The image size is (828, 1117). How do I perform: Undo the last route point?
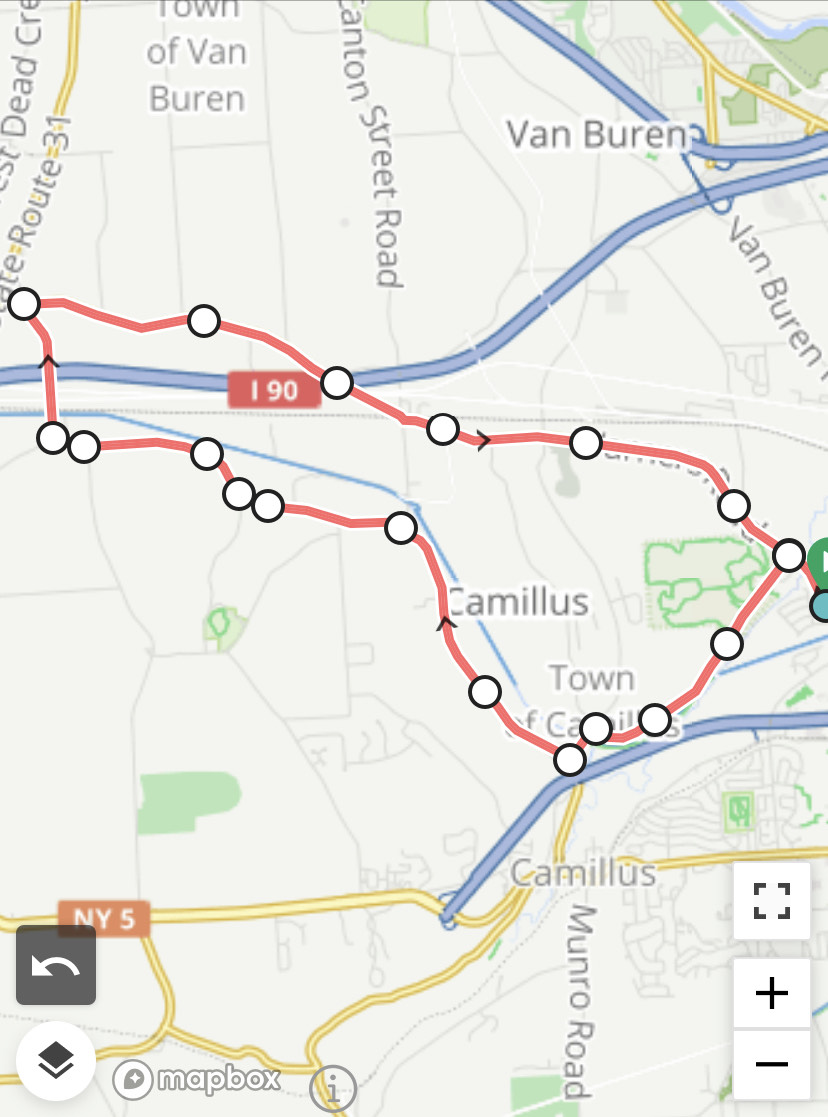pos(56,965)
